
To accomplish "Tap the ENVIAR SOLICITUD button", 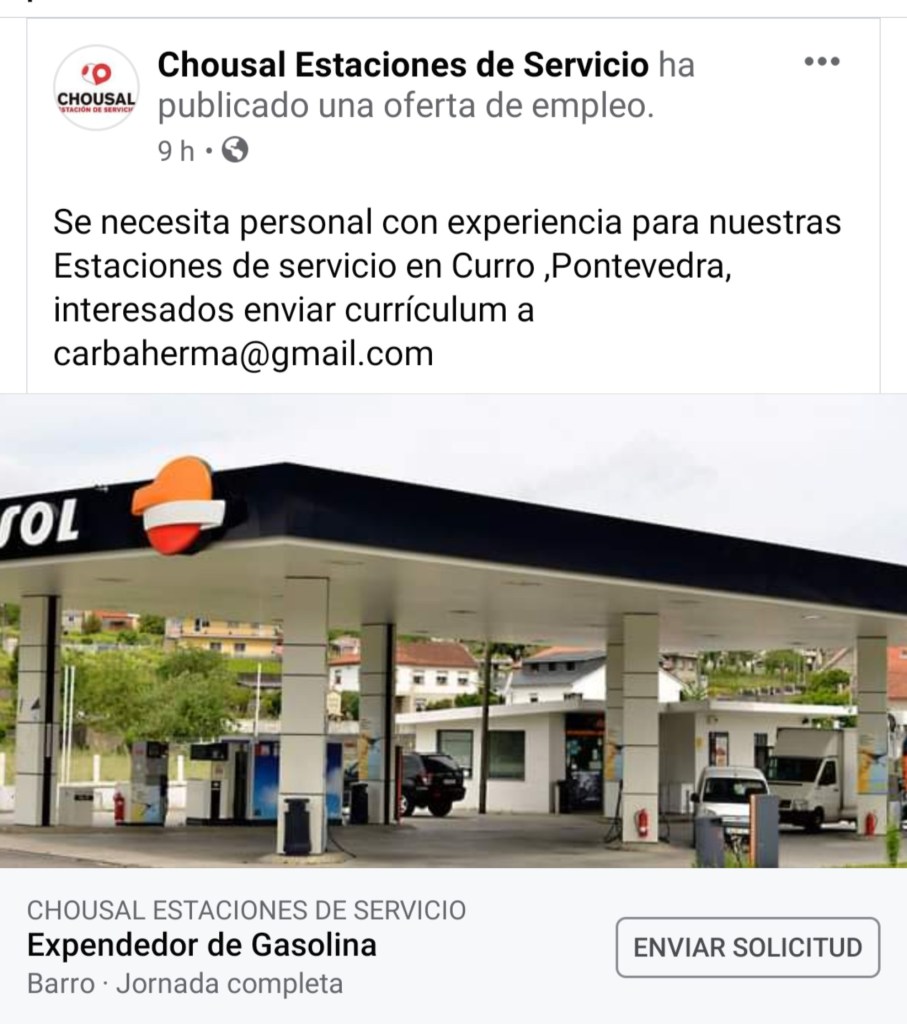I will point(747,947).
